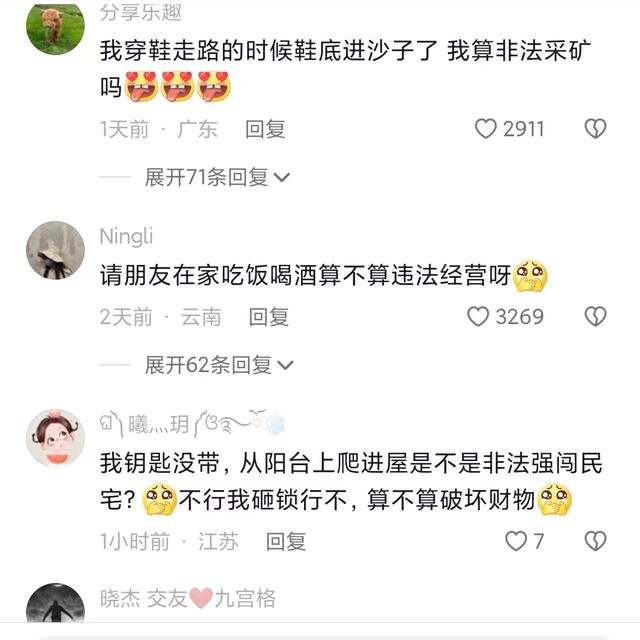The height and width of the screenshot is (640, 640).
Task: Reply to 分享乐趣's comment
Action: tap(265, 129)
